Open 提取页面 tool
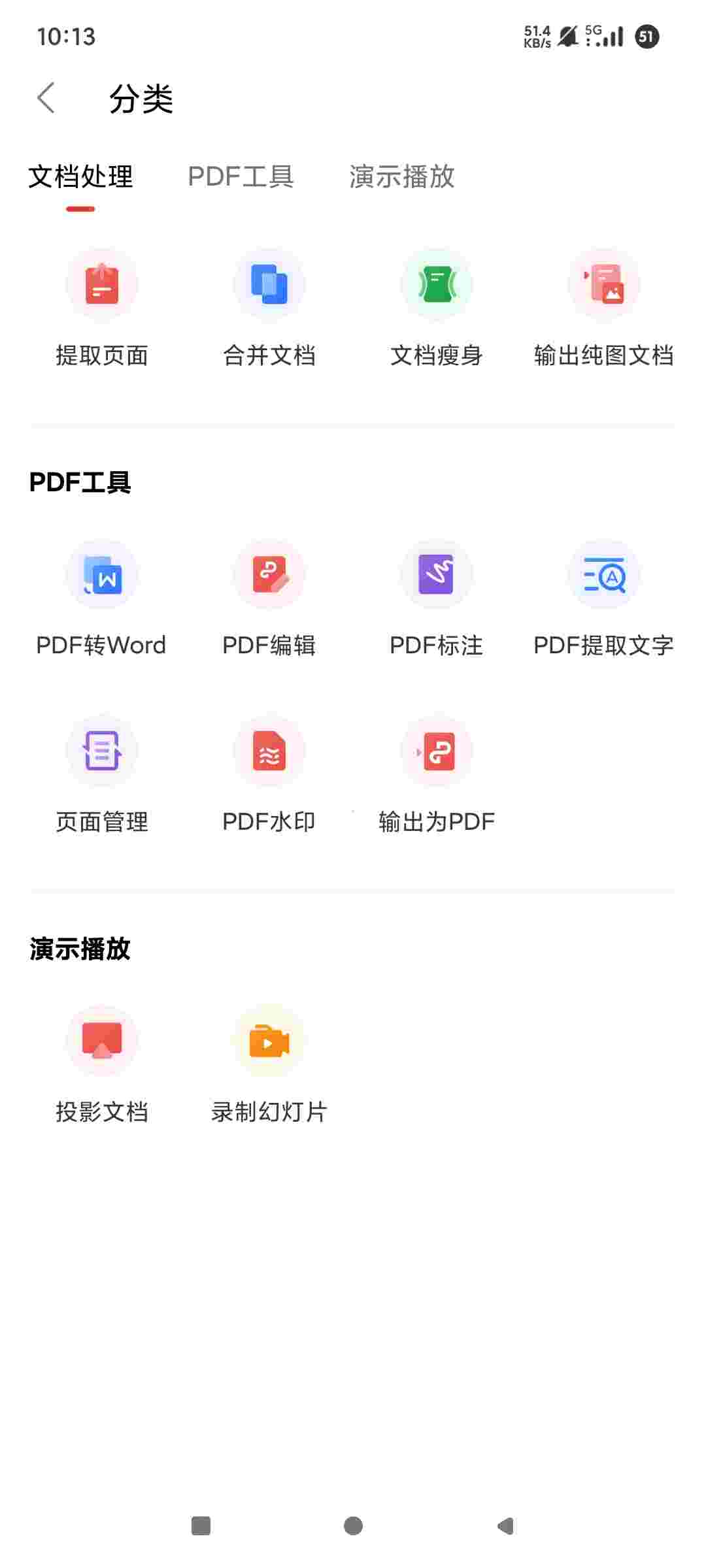 102,308
